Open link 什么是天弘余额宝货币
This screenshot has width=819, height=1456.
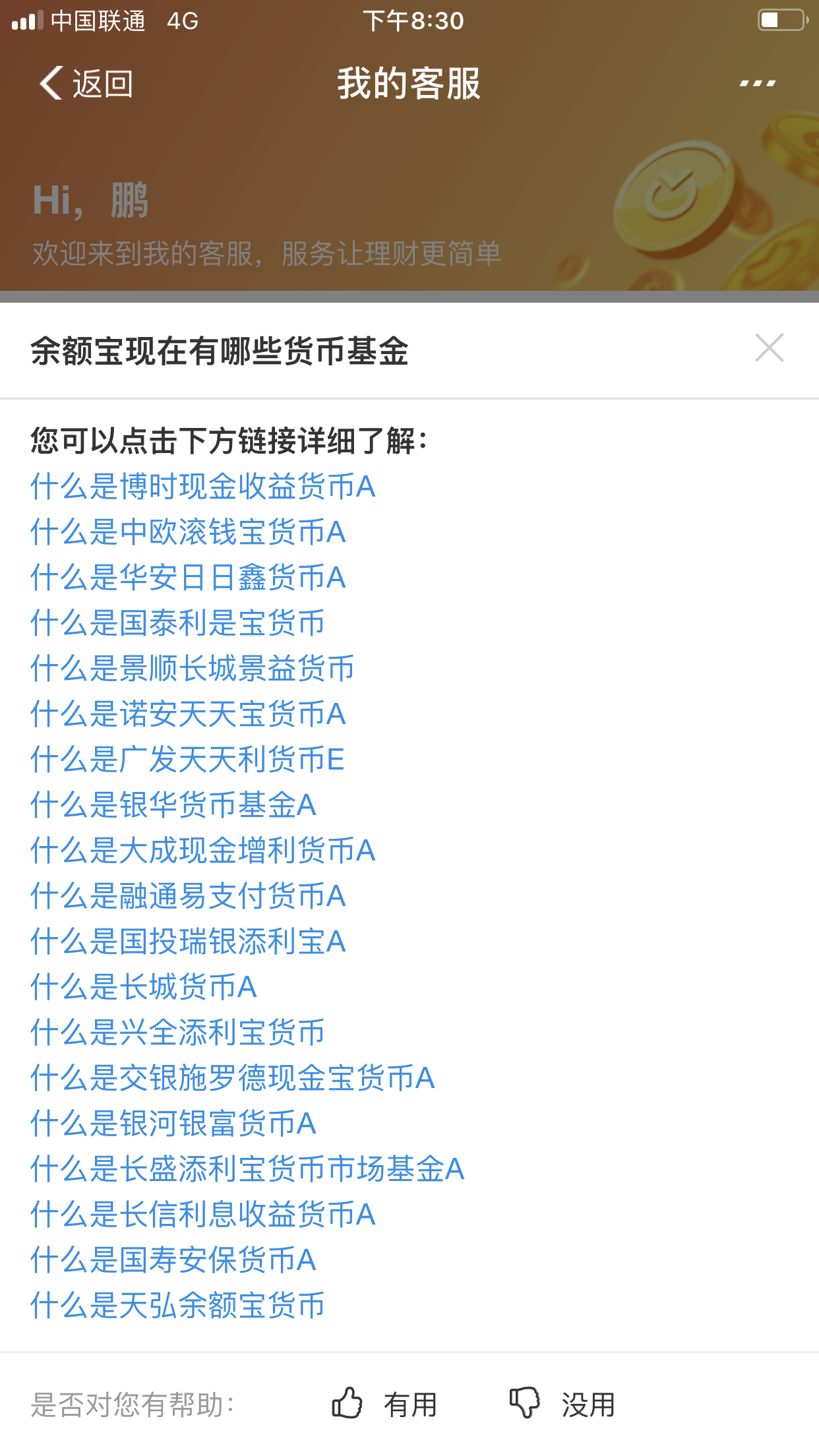coord(178,1306)
